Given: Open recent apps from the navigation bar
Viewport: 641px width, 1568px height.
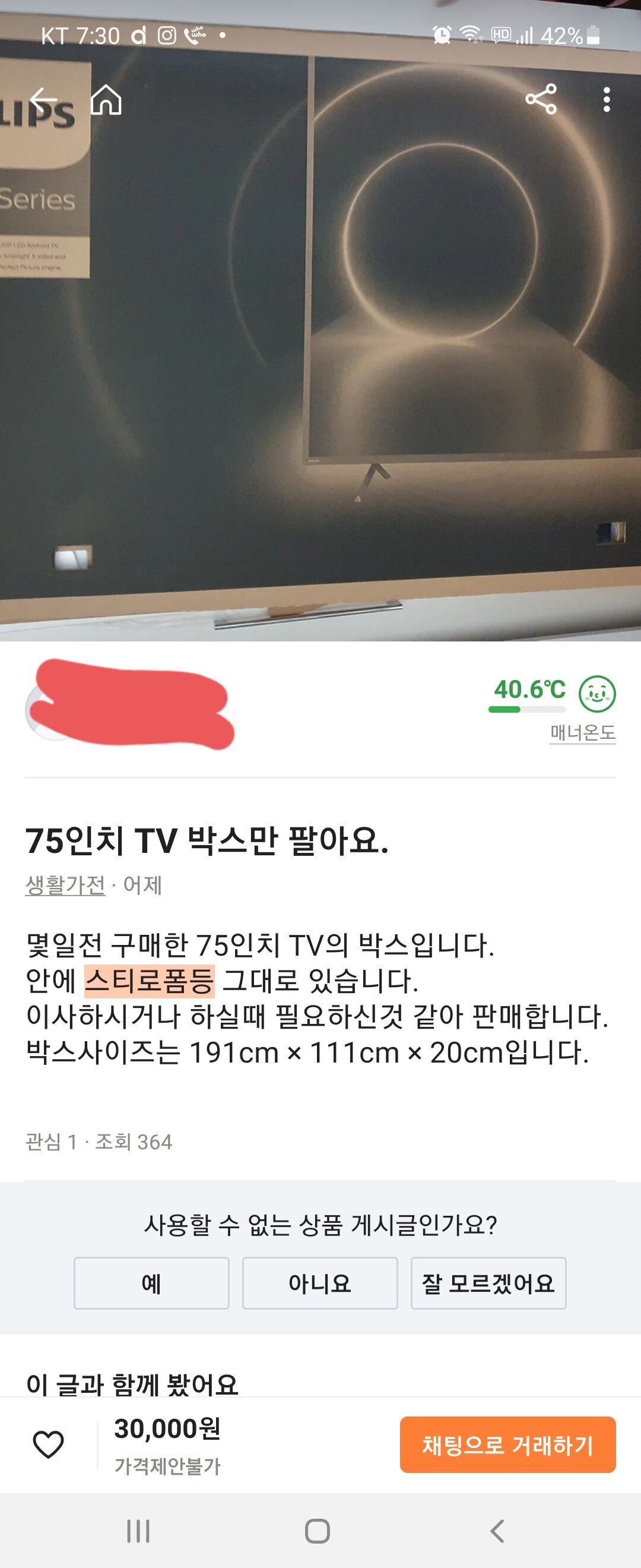Looking at the screenshot, I should pyautogui.click(x=138, y=1531).
